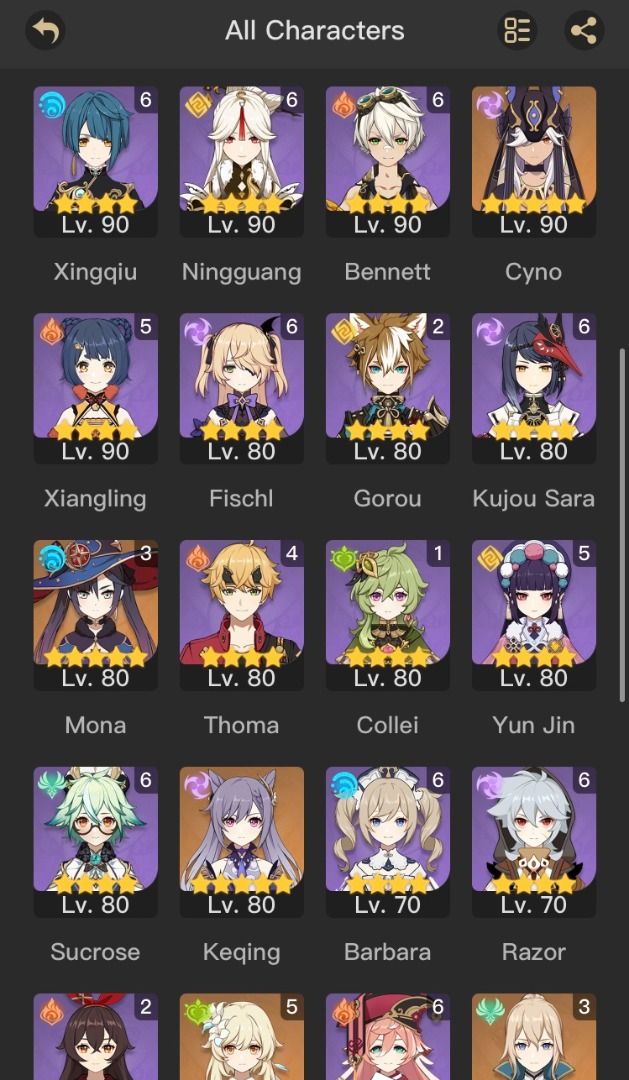
Task: Select the Thoma character card
Action: (242, 616)
